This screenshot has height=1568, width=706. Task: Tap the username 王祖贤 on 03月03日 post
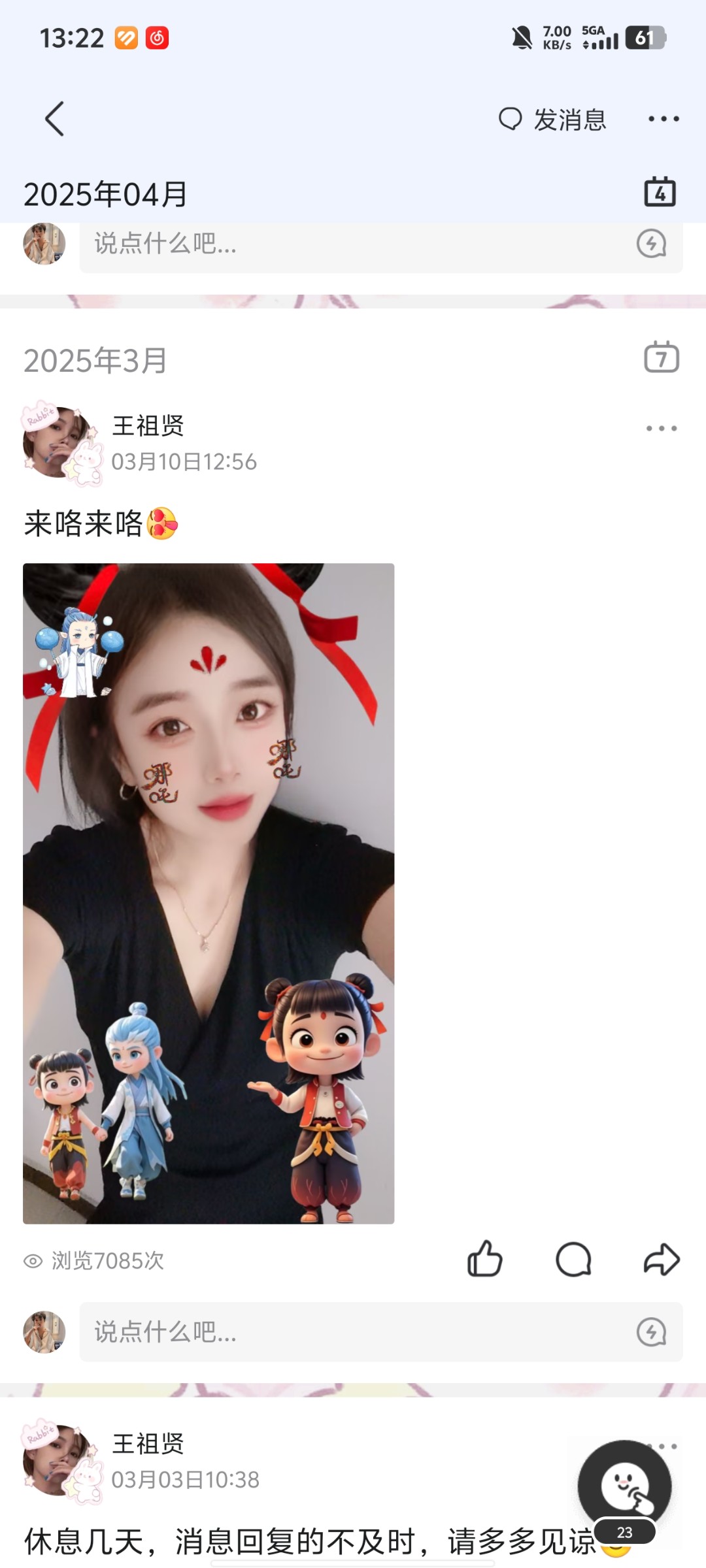(148, 1443)
